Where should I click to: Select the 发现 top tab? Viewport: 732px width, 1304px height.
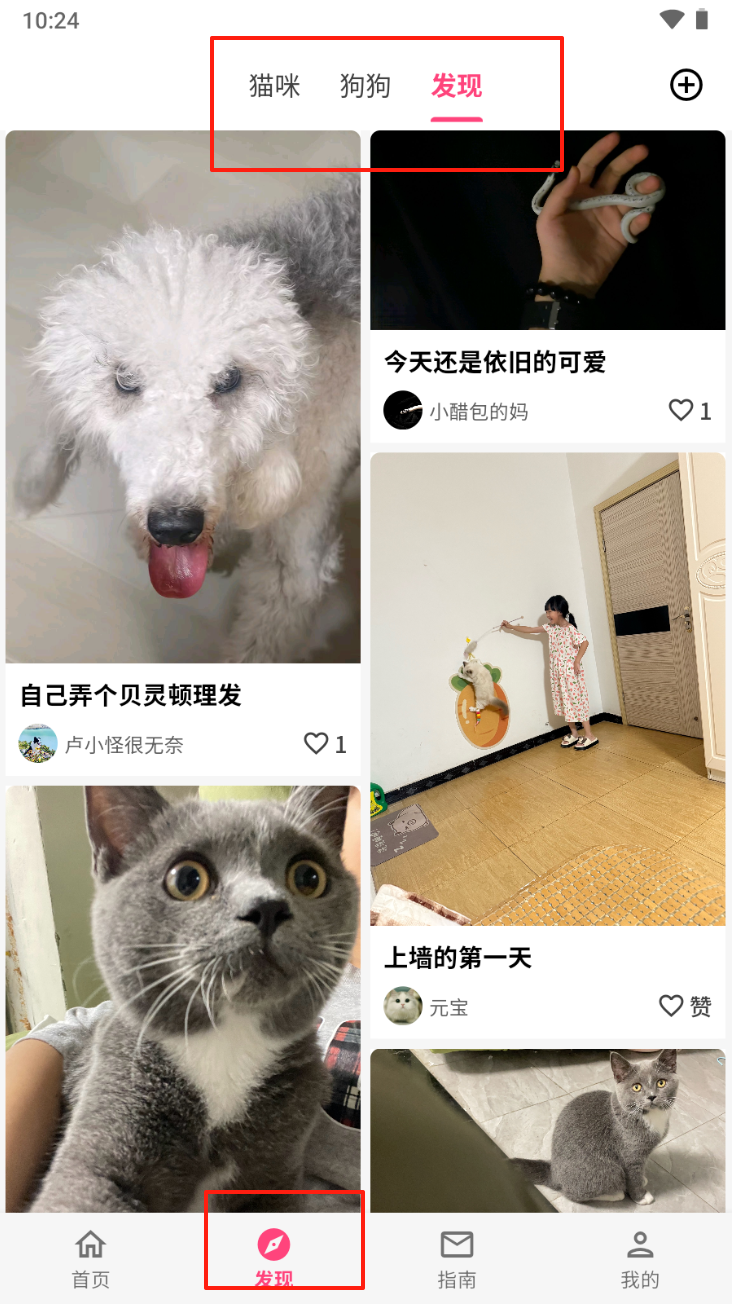457,86
